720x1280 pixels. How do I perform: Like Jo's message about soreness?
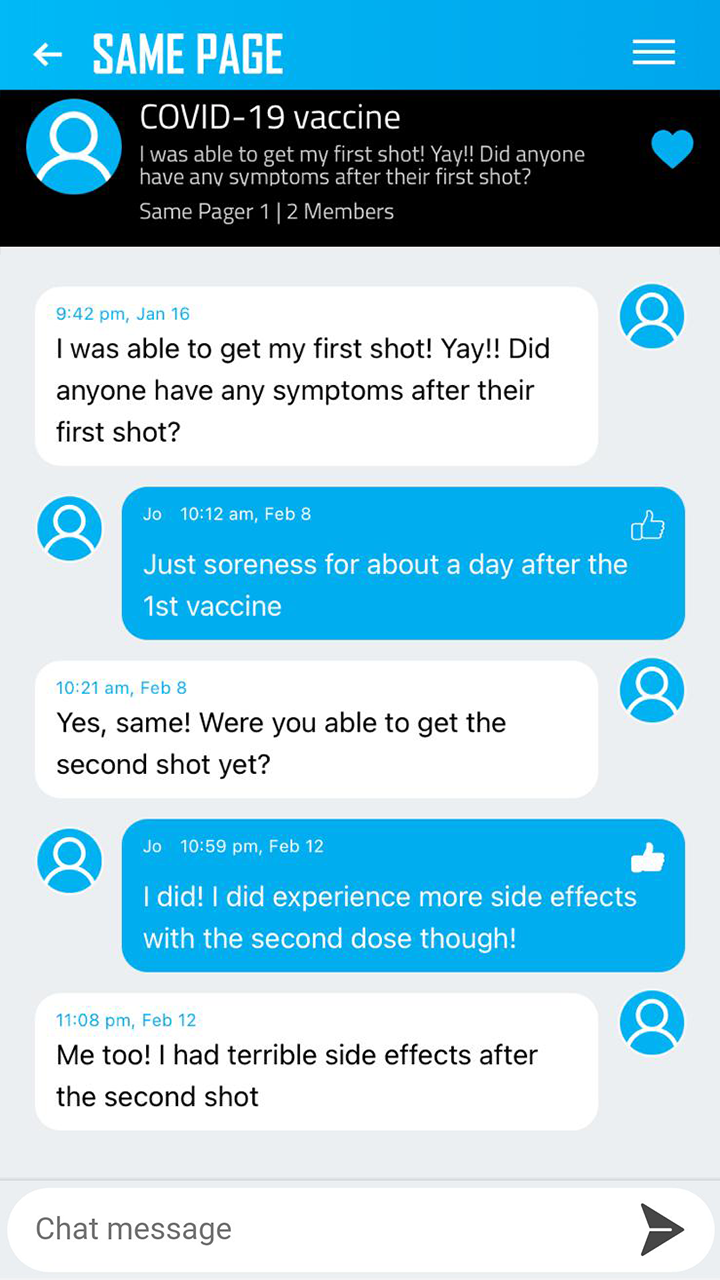tap(648, 525)
